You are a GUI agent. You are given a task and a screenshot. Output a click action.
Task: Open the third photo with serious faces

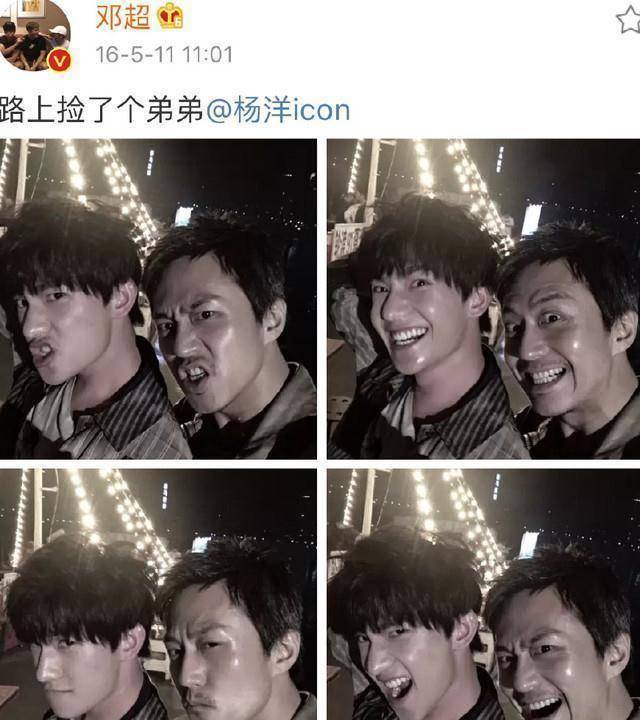click(158, 595)
